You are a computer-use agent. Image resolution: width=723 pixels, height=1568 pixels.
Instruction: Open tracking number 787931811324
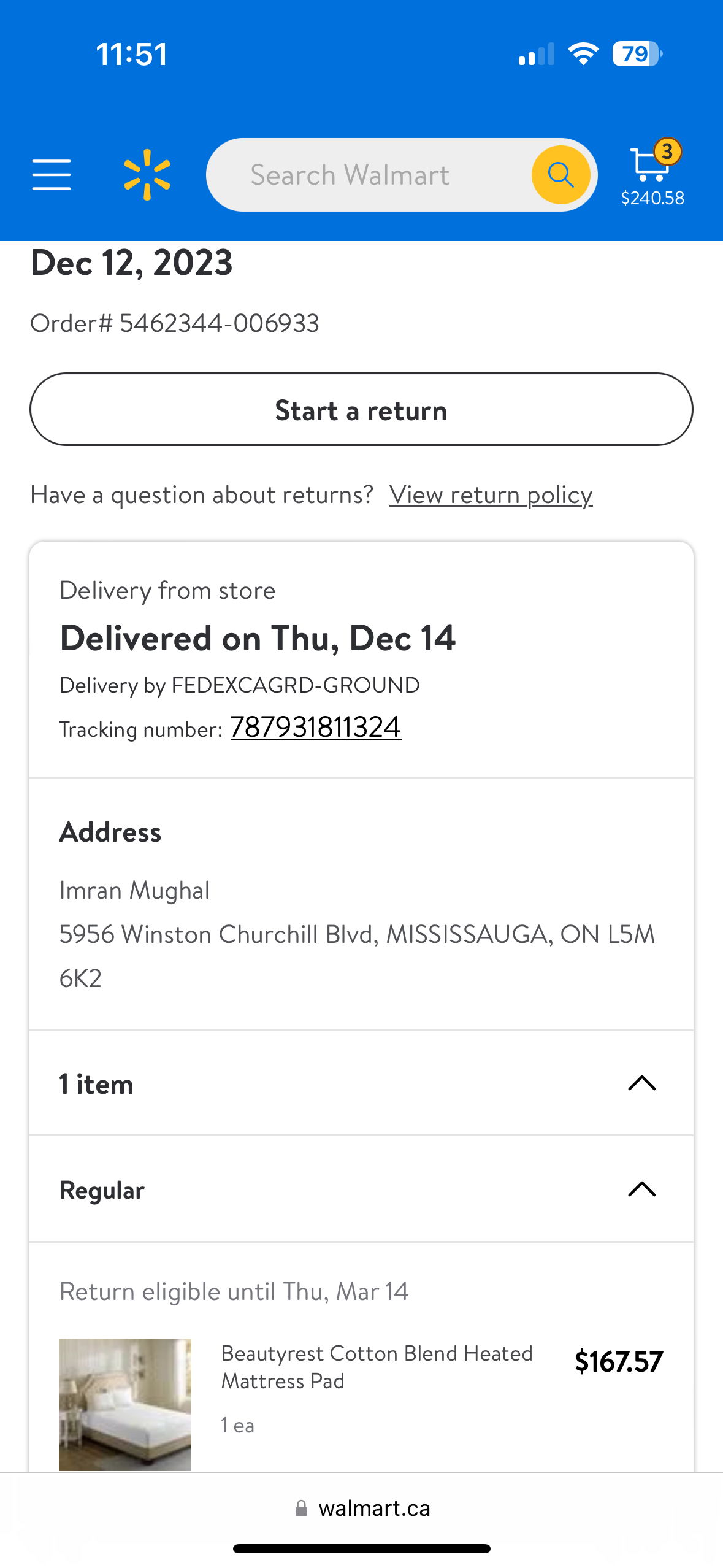pos(316,728)
